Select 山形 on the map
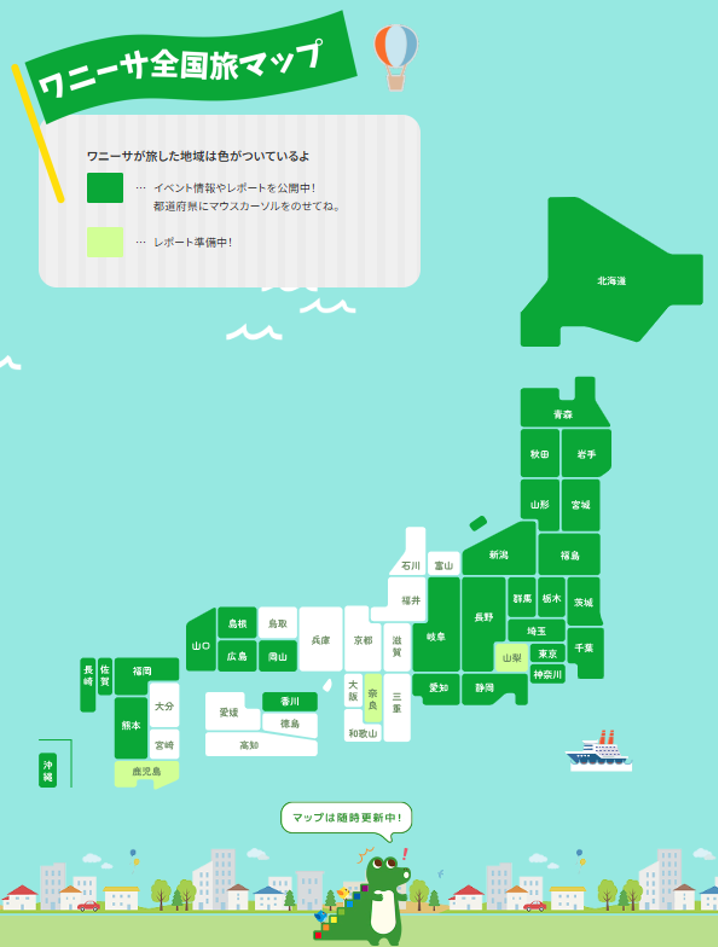Screen dimensions: 718x947 539,504
